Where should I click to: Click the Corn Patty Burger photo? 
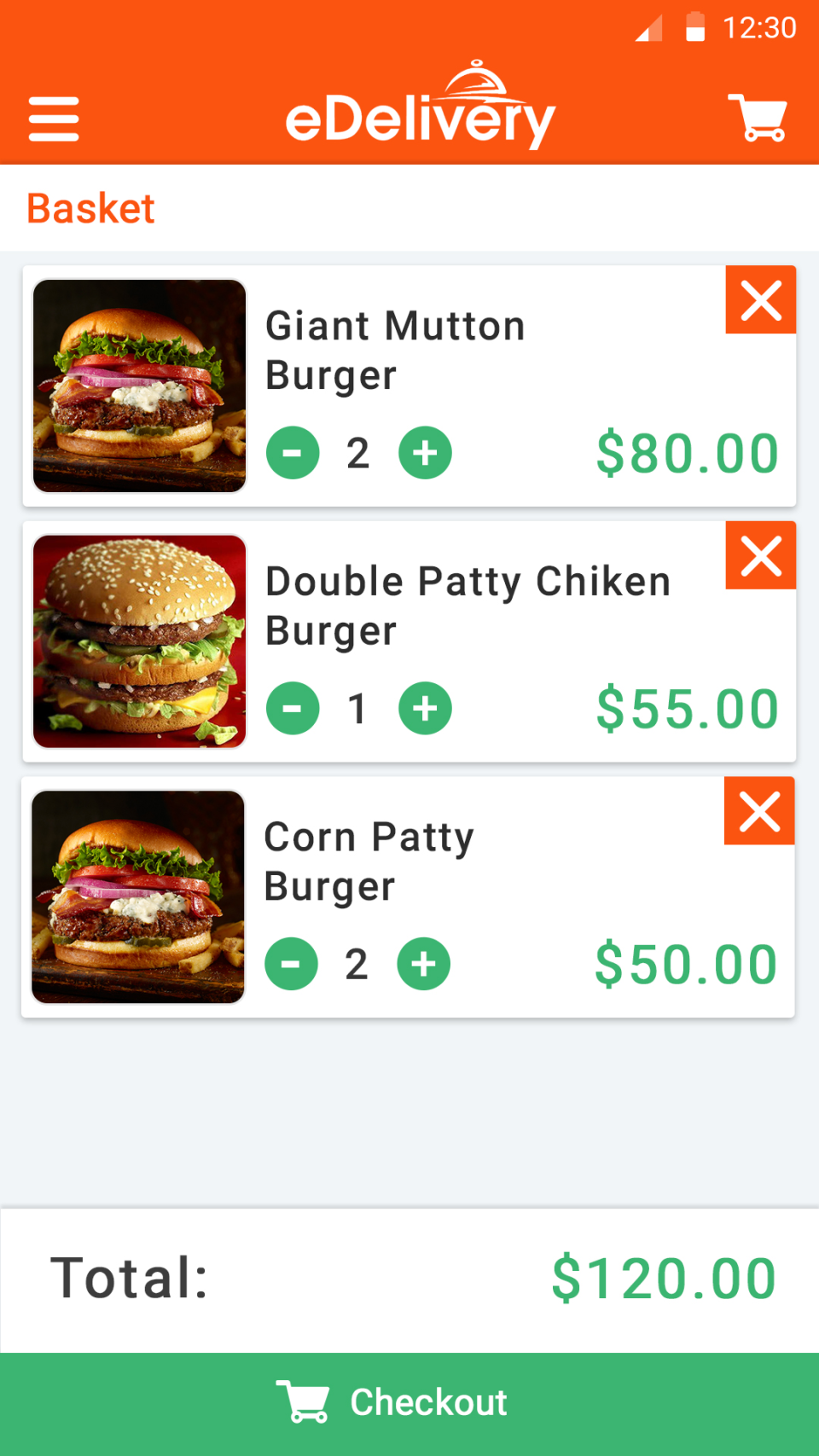point(137,896)
